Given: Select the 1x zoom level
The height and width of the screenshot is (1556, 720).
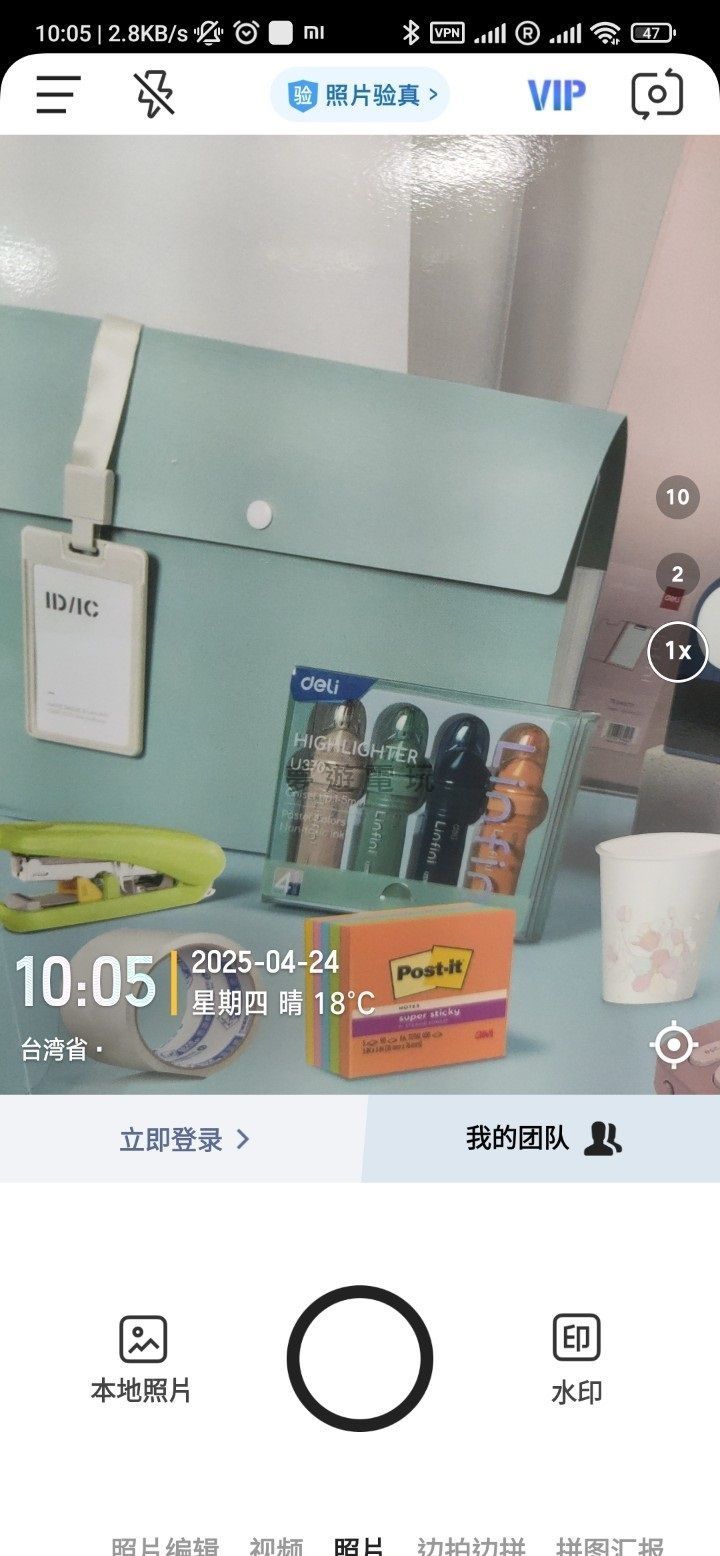Looking at the screenshot, I should click(677, 652).
